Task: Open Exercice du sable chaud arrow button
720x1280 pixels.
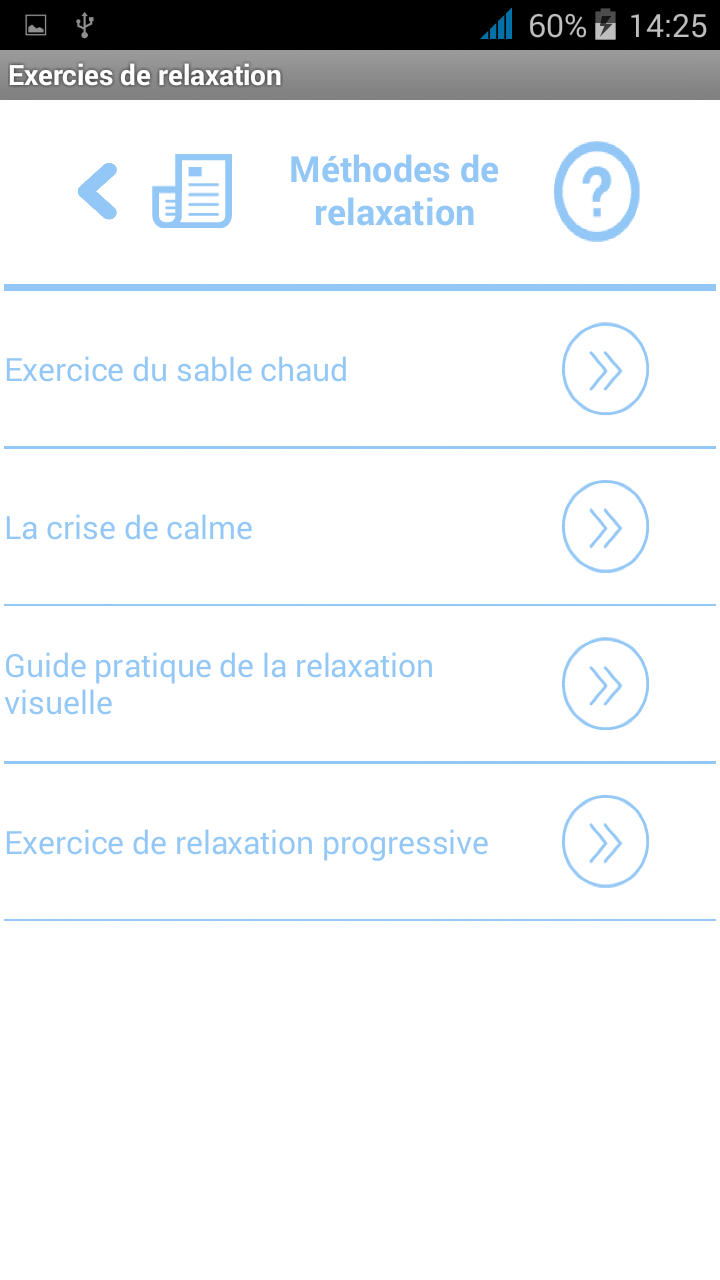Action: 606,369
